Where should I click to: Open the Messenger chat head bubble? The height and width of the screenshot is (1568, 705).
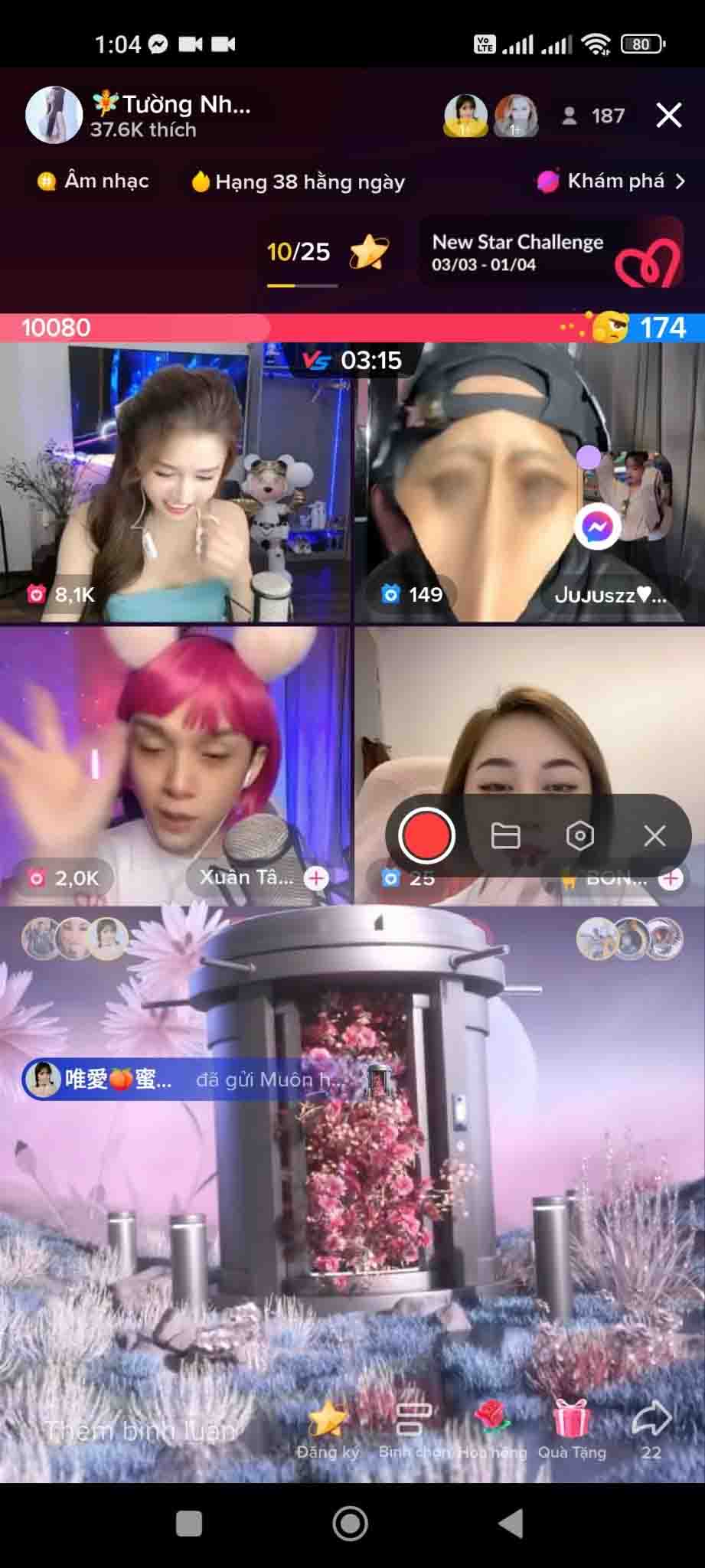[598, 527]
